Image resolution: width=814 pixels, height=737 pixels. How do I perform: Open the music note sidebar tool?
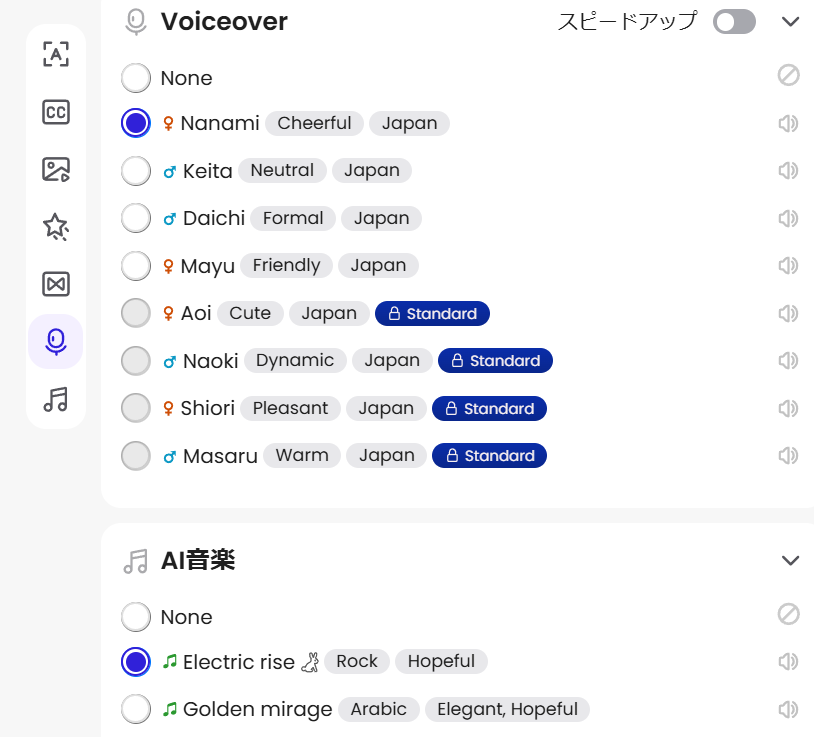coord(56,400)
